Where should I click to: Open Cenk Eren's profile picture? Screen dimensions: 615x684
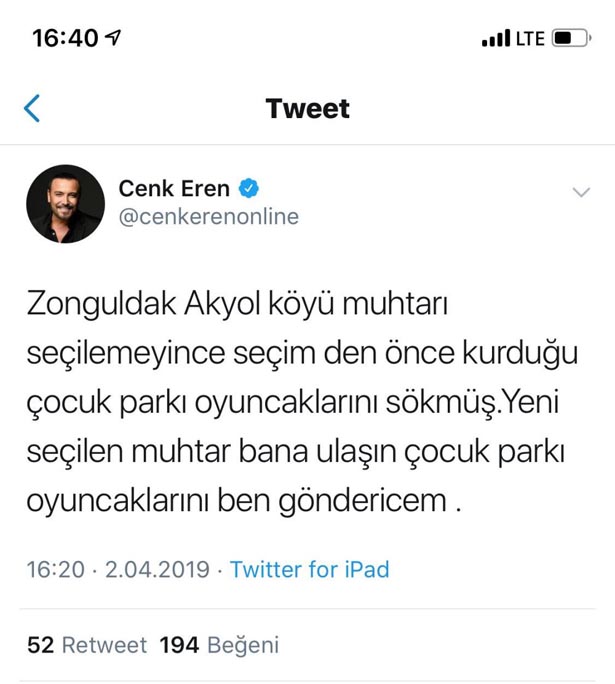pos(65,204)
